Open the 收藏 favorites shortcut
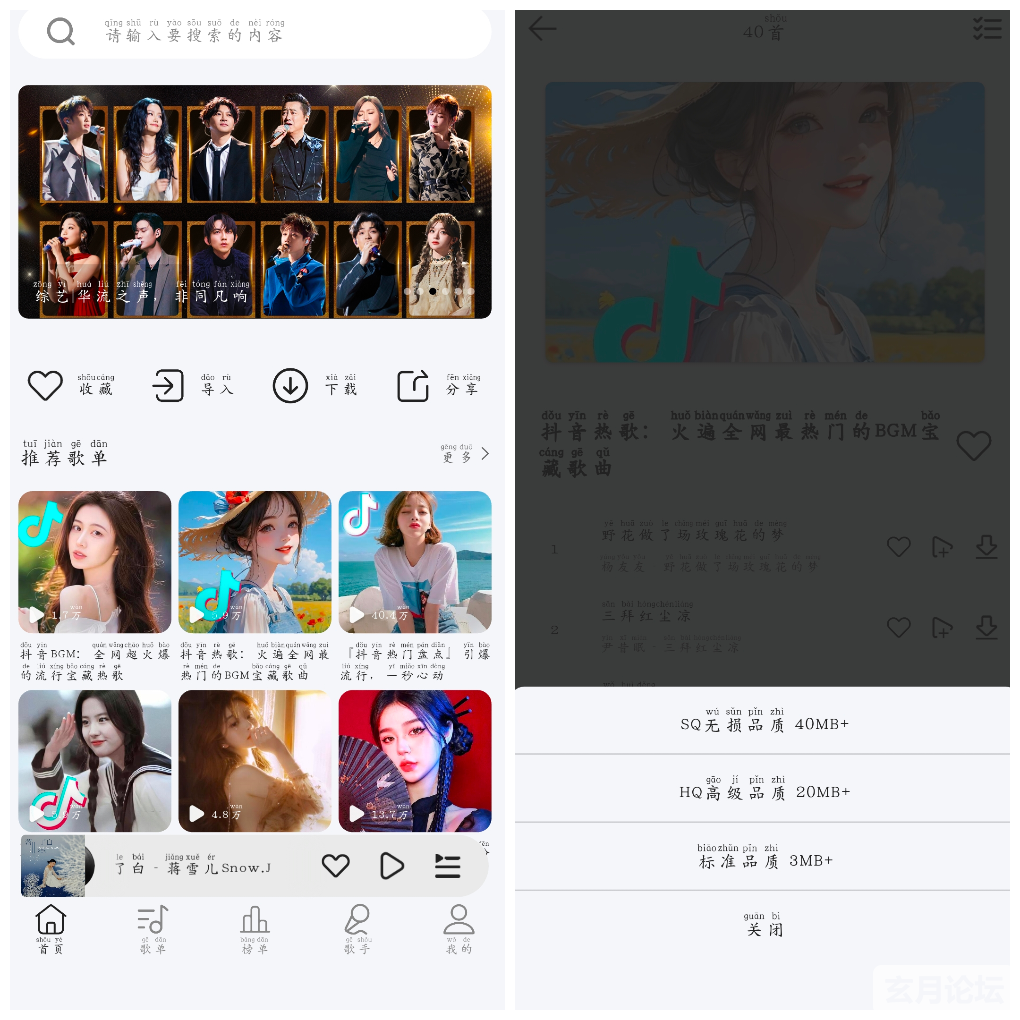The width and height of the screenshot is (1020, 1020). point(70,385)
